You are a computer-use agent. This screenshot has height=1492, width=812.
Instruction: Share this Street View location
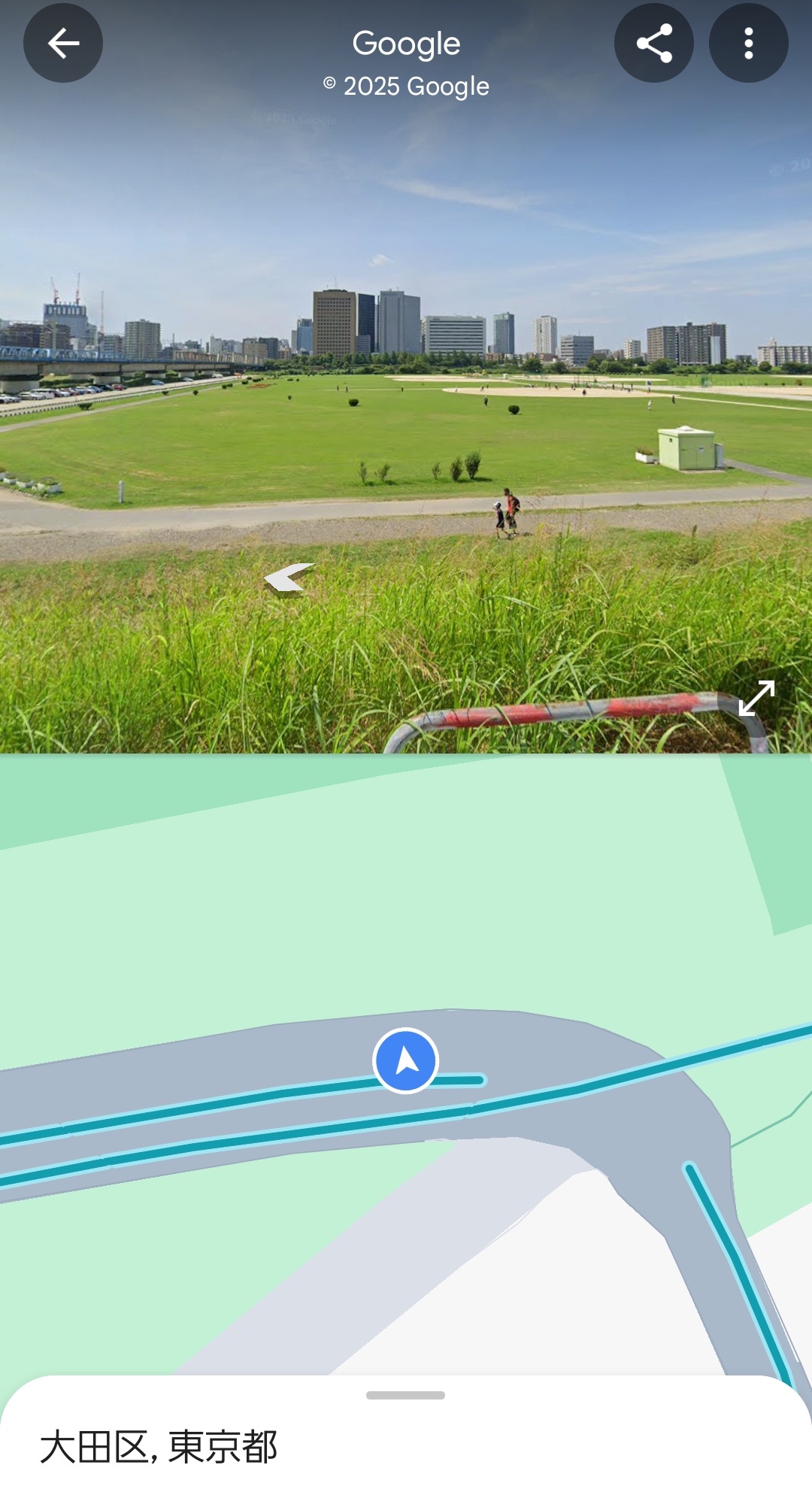(654, 43)
